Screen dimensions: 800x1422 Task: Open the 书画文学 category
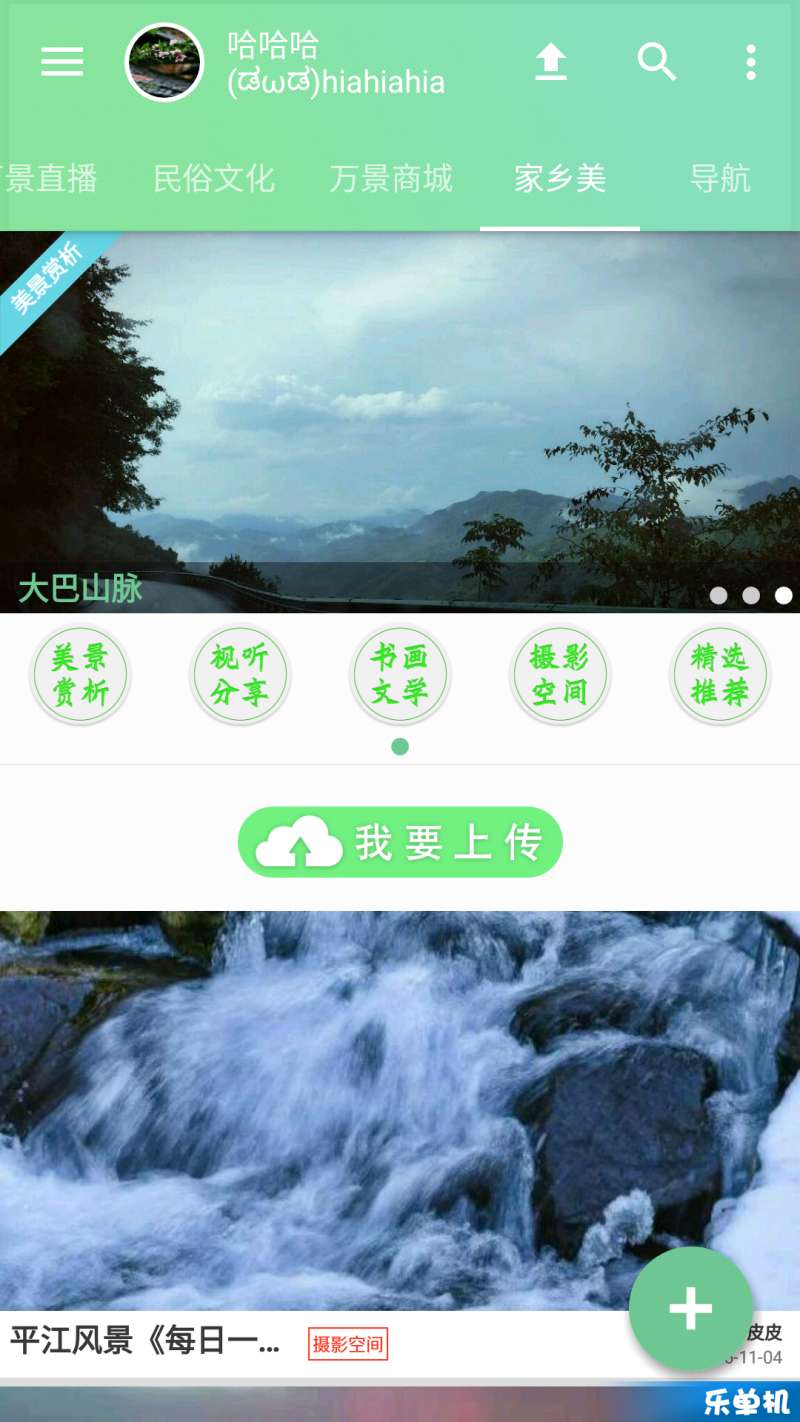click(x=400, y=675)
